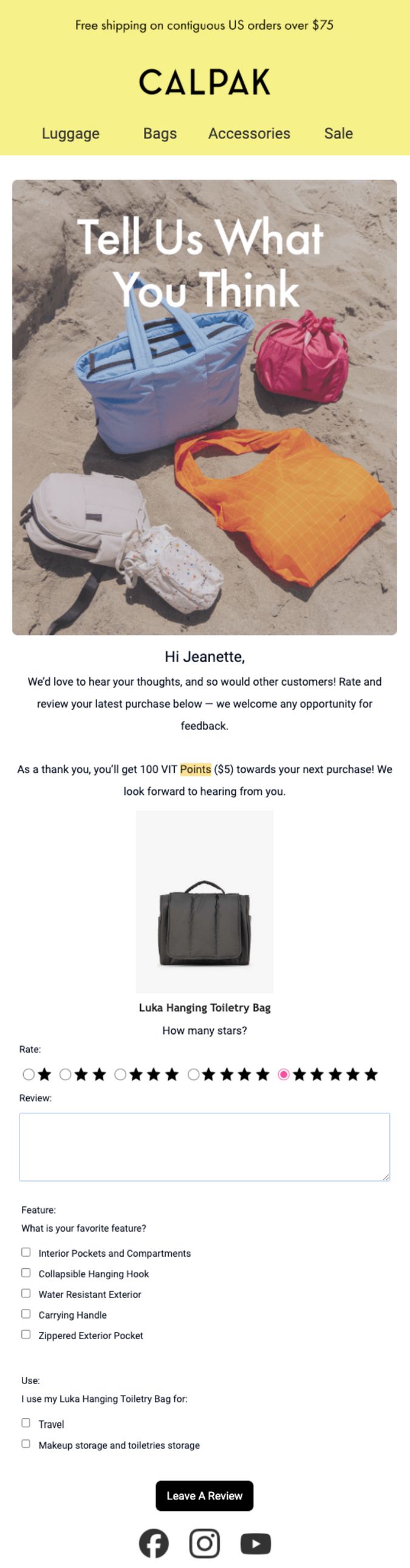This screenshot has width=410, height=1568.
Task: Check Collapsible Hanging Hook option
Action: click(x=26, y=1272)
